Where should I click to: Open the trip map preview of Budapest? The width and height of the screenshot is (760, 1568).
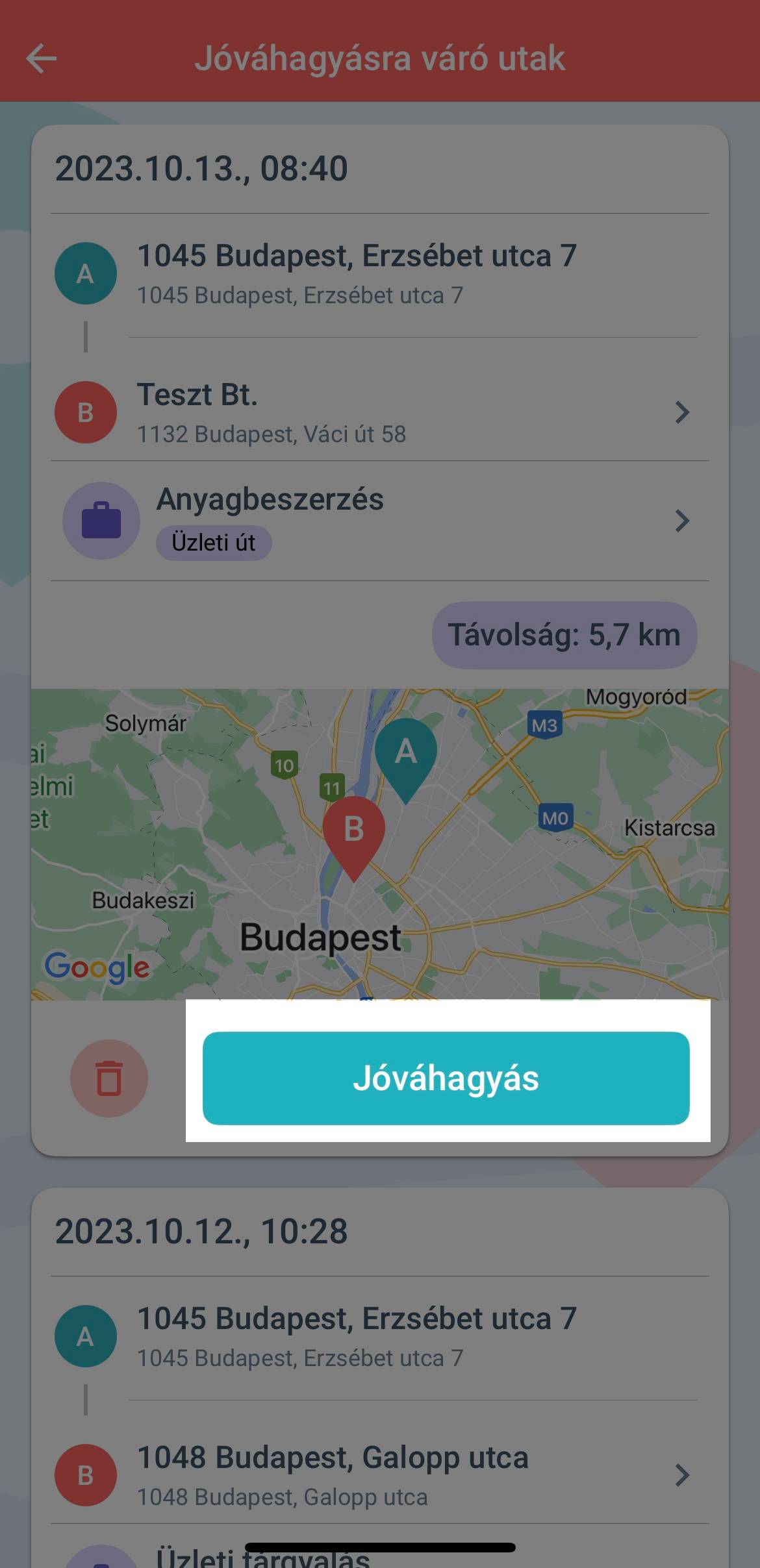pos(379,844)
